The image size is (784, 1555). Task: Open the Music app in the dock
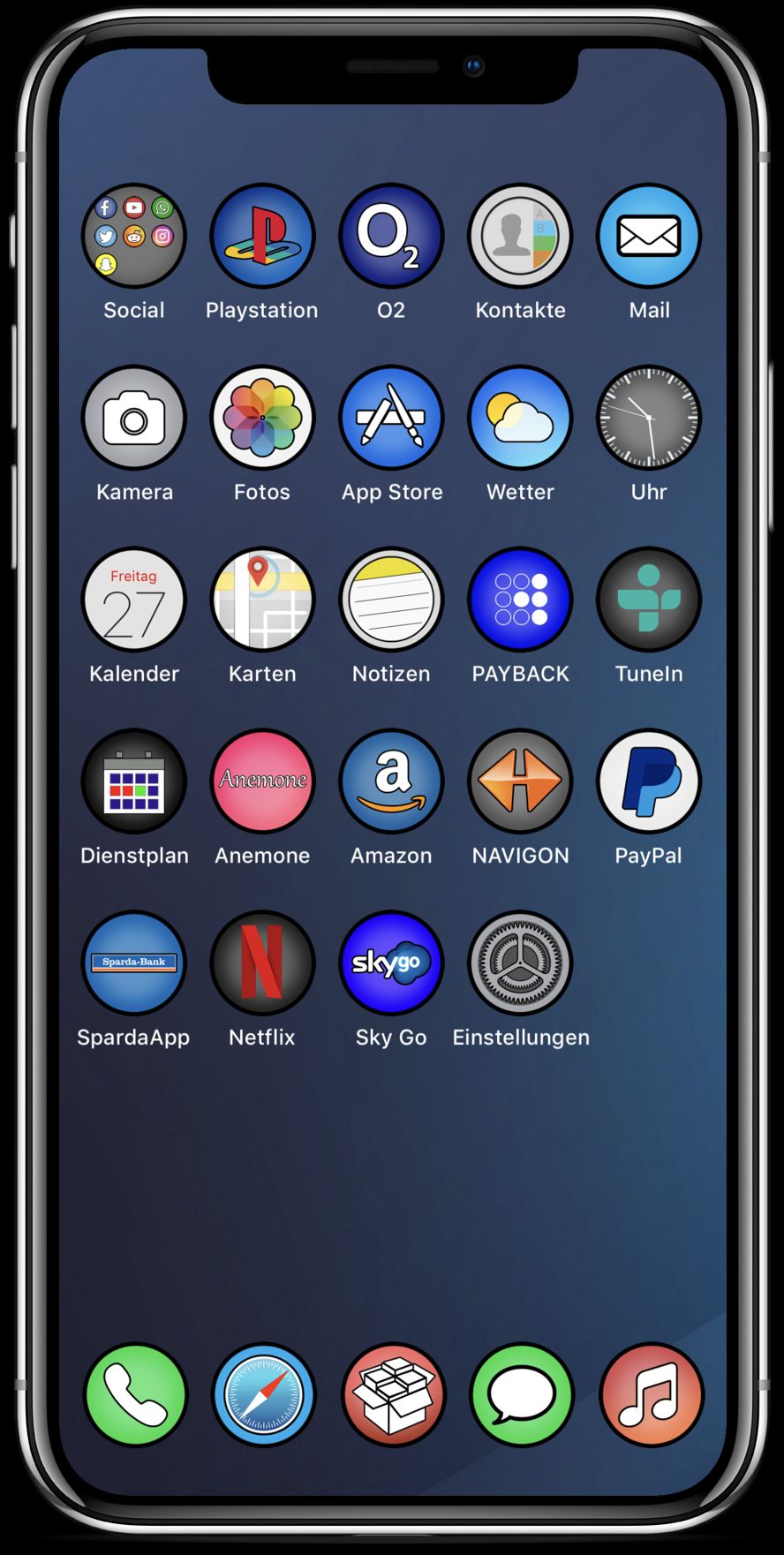pos(652,1395)
